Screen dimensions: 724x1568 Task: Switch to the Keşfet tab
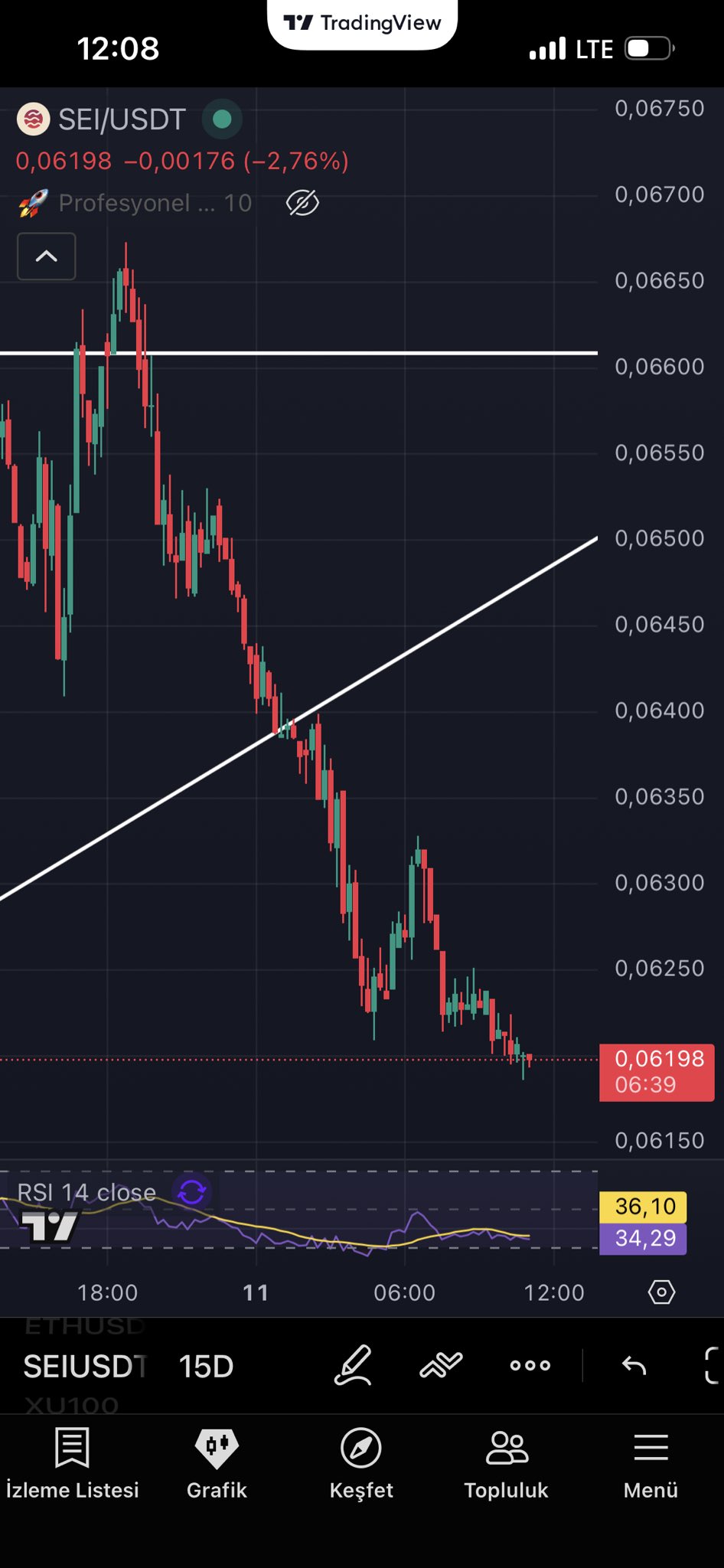[361, 1462]
